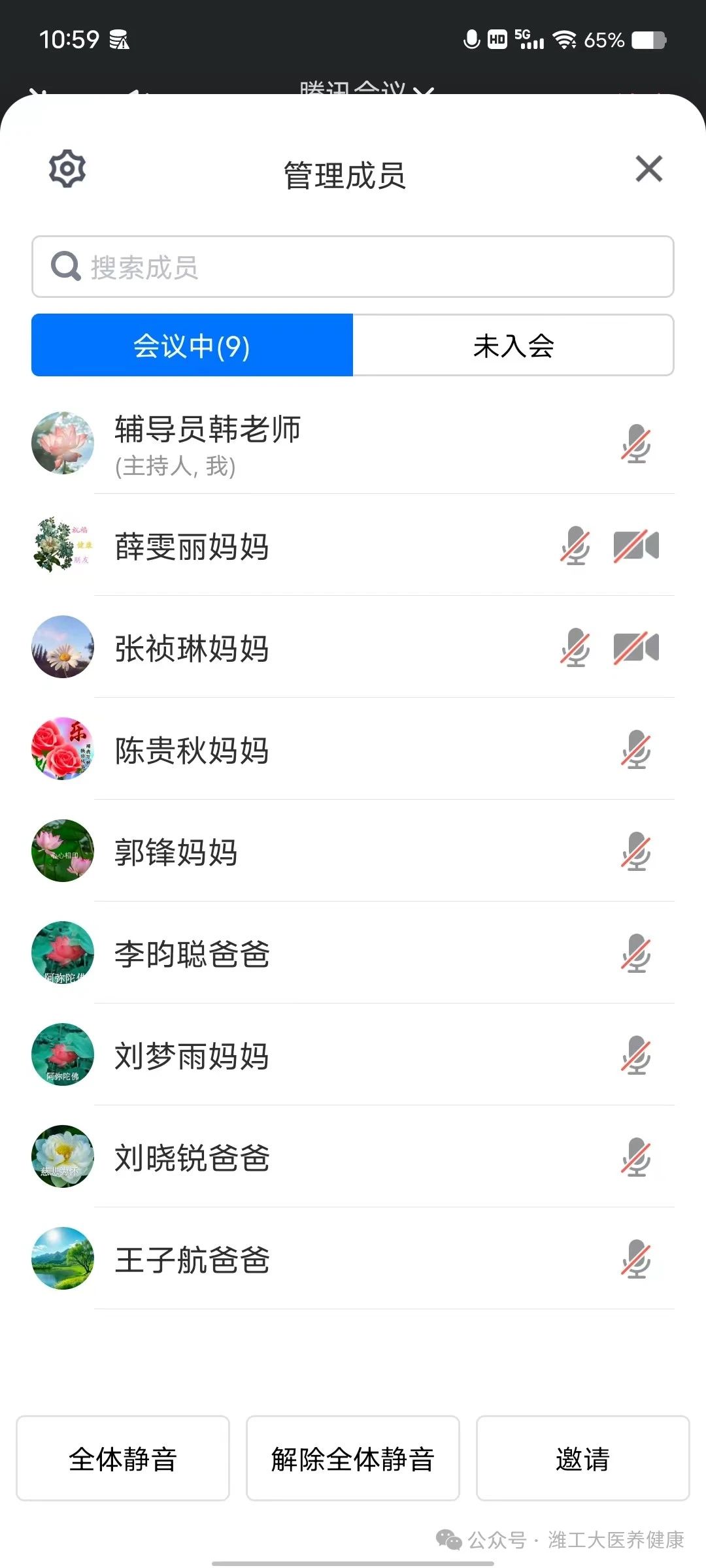Tap 解除全体静音 to unmute all

353,1459
